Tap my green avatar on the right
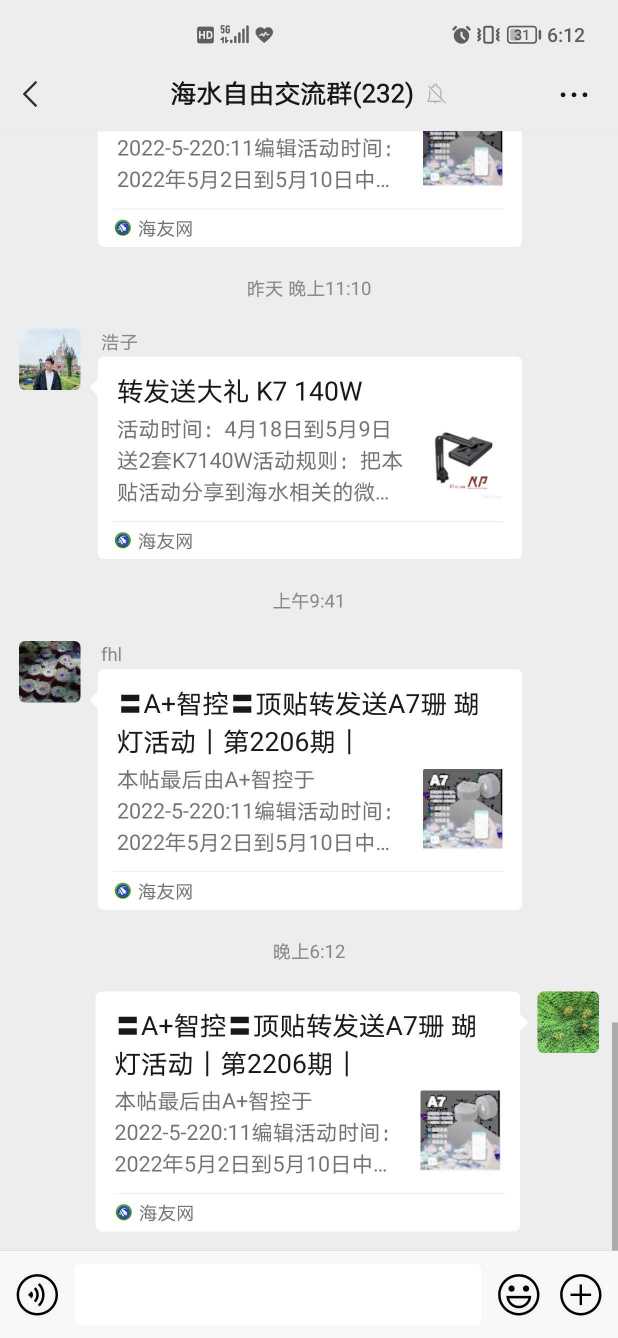 (568, 1022)
